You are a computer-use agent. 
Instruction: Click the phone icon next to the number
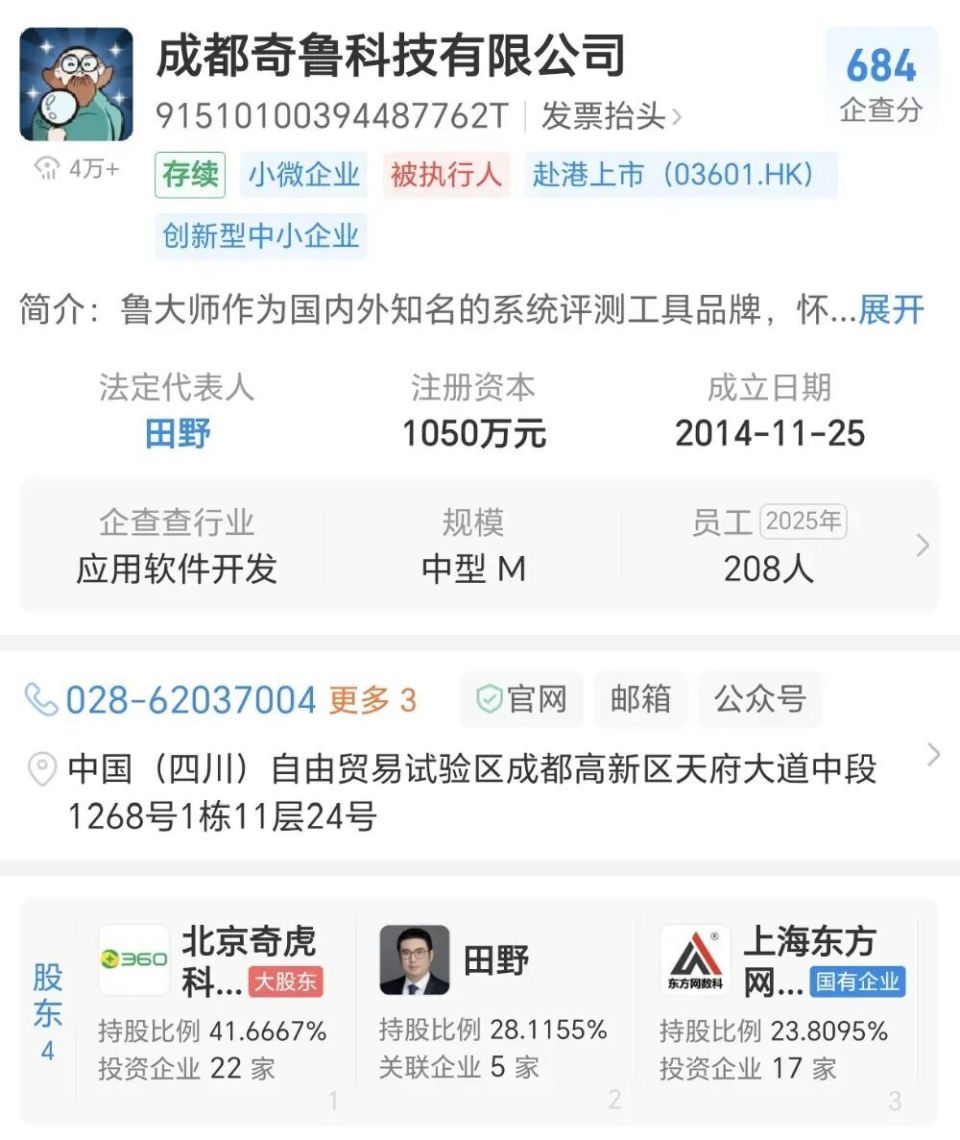(44, 700)
